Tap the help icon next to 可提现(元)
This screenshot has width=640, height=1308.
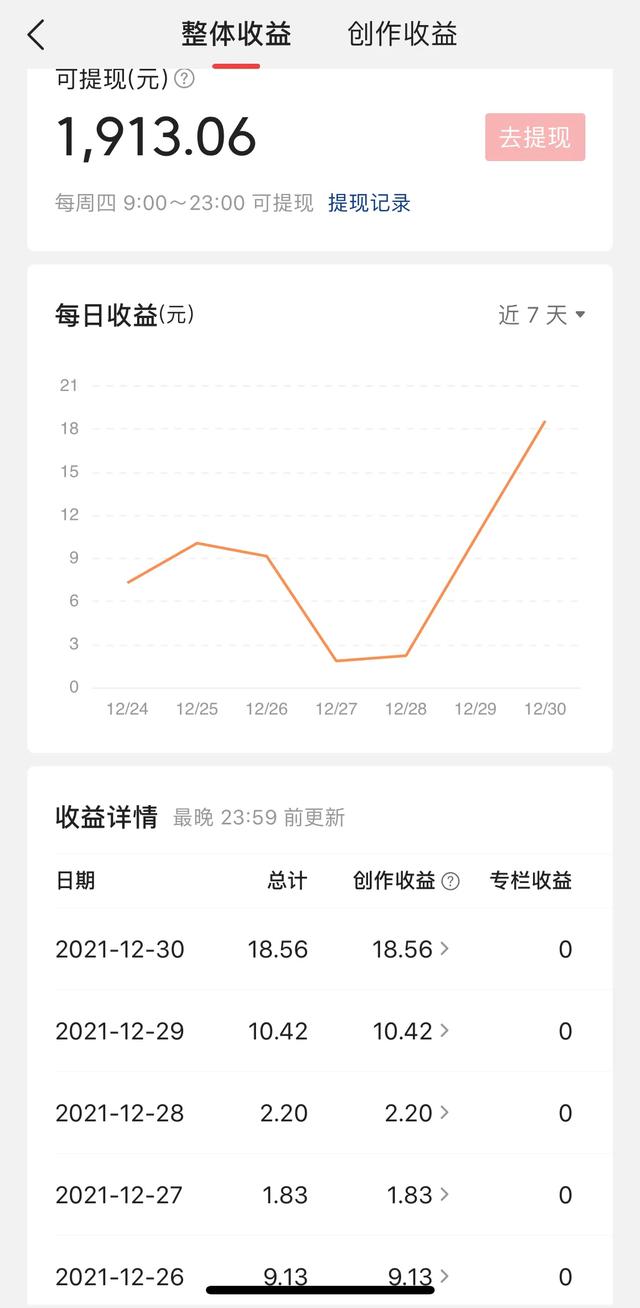184,79
